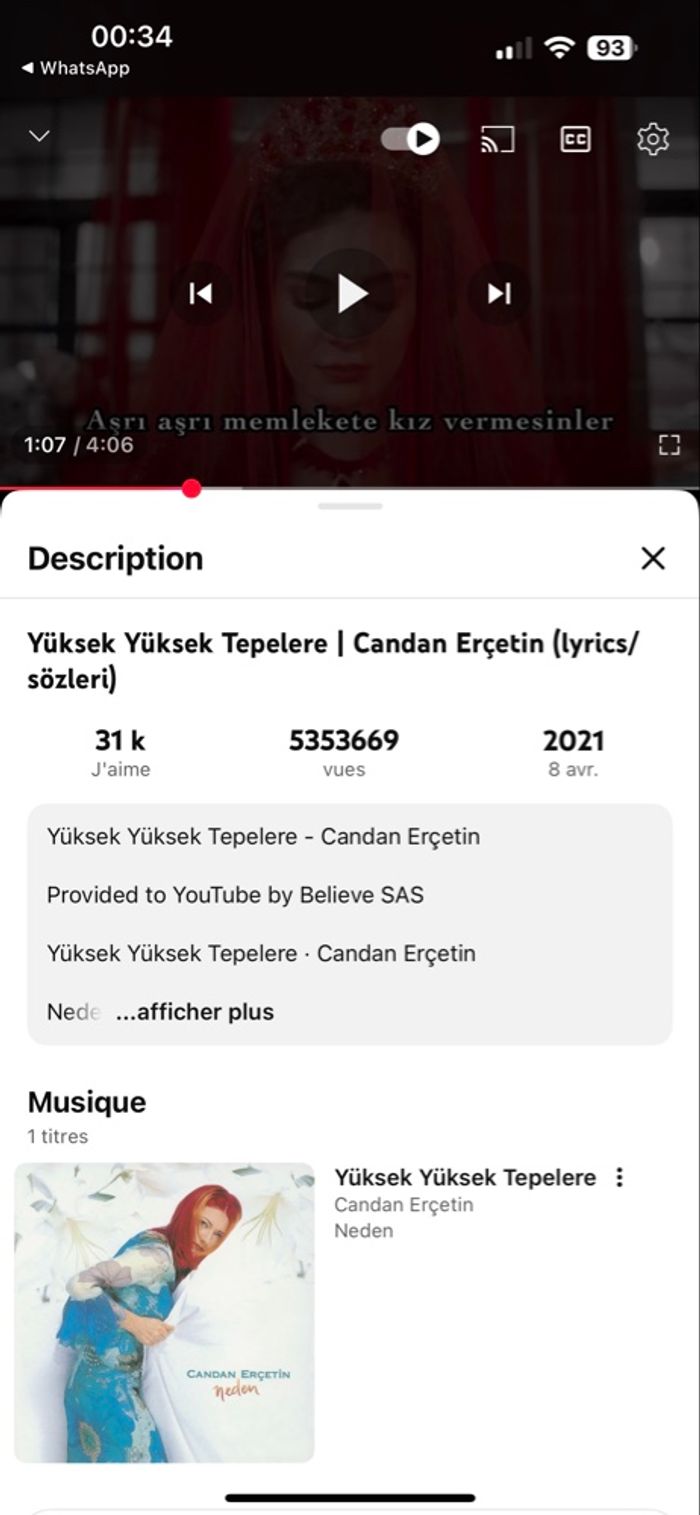The height and width of the screenshot is (1515, 700).
Task: Enter fullscreen mode
Action: [x=669, y=445]
